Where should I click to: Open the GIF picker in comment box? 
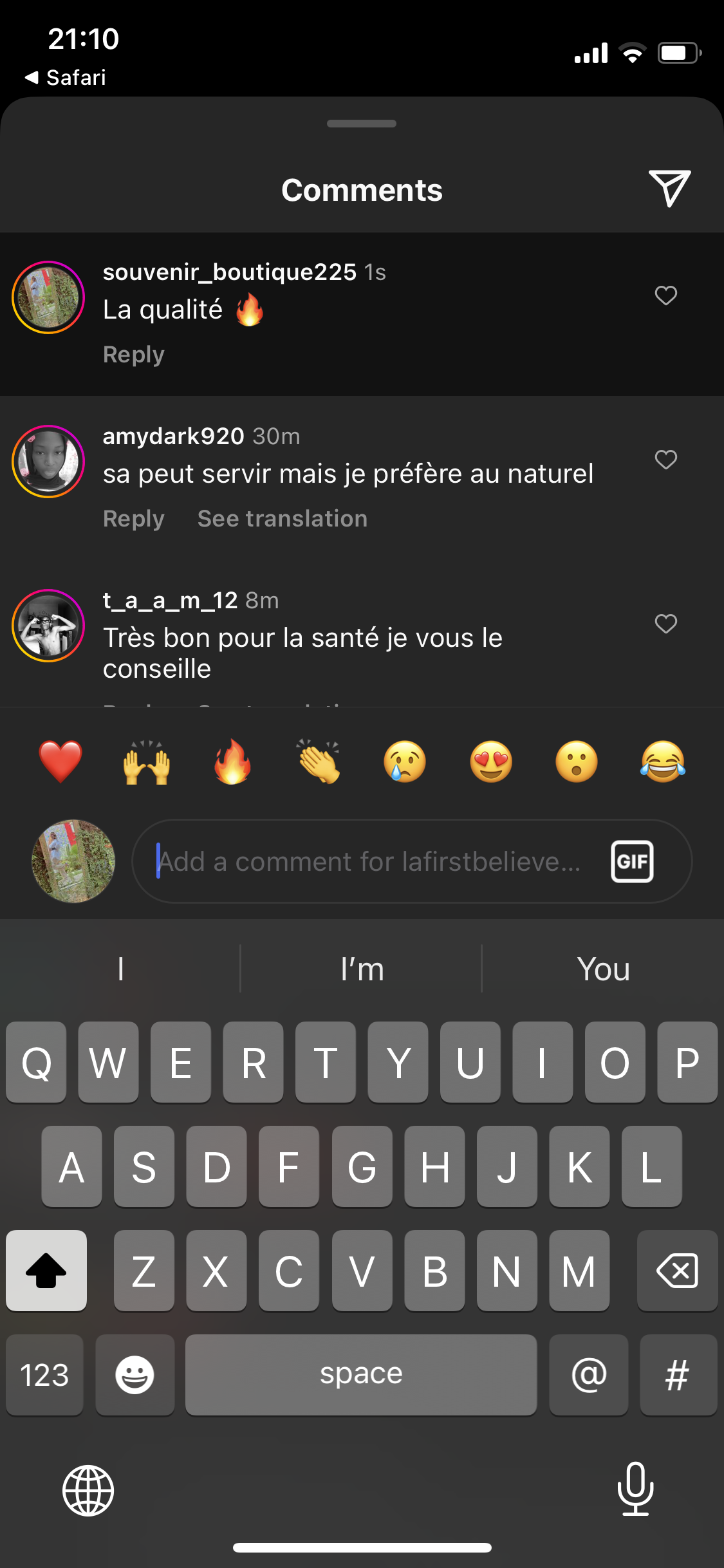click(x=632, y=861)
